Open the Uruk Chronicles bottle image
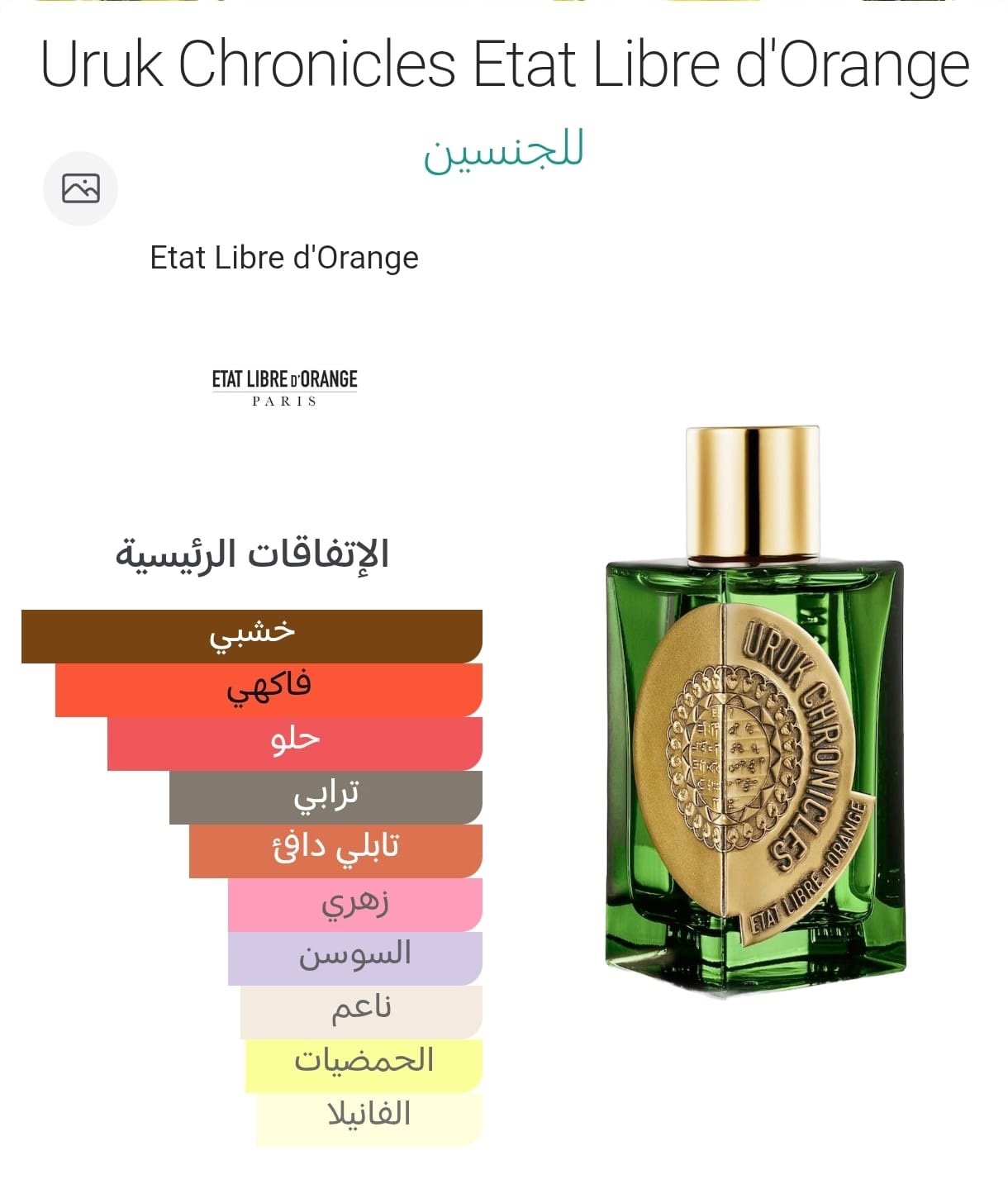 point(754,711)
